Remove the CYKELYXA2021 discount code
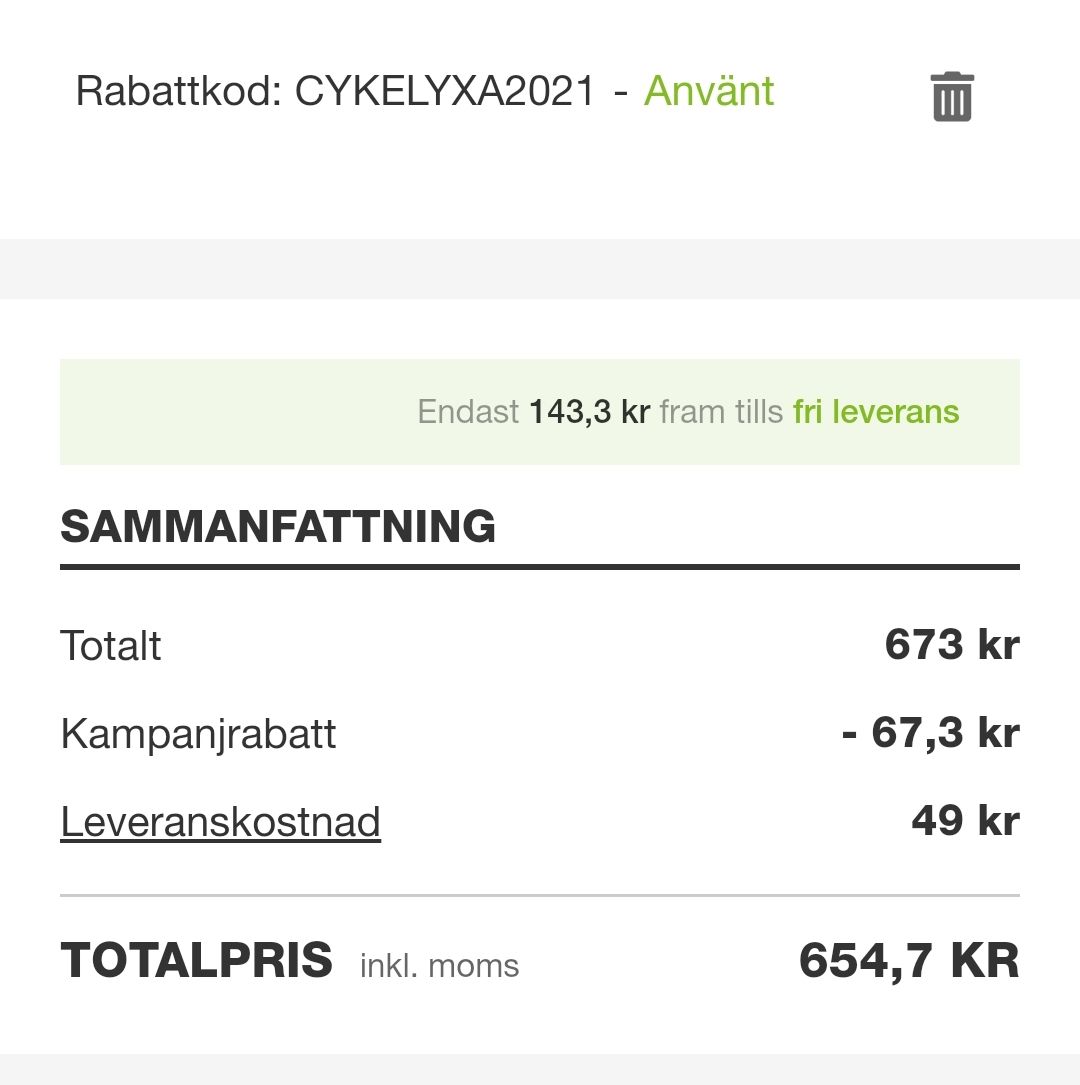Screen dimensions: 1080x1085 pos(951,97)
